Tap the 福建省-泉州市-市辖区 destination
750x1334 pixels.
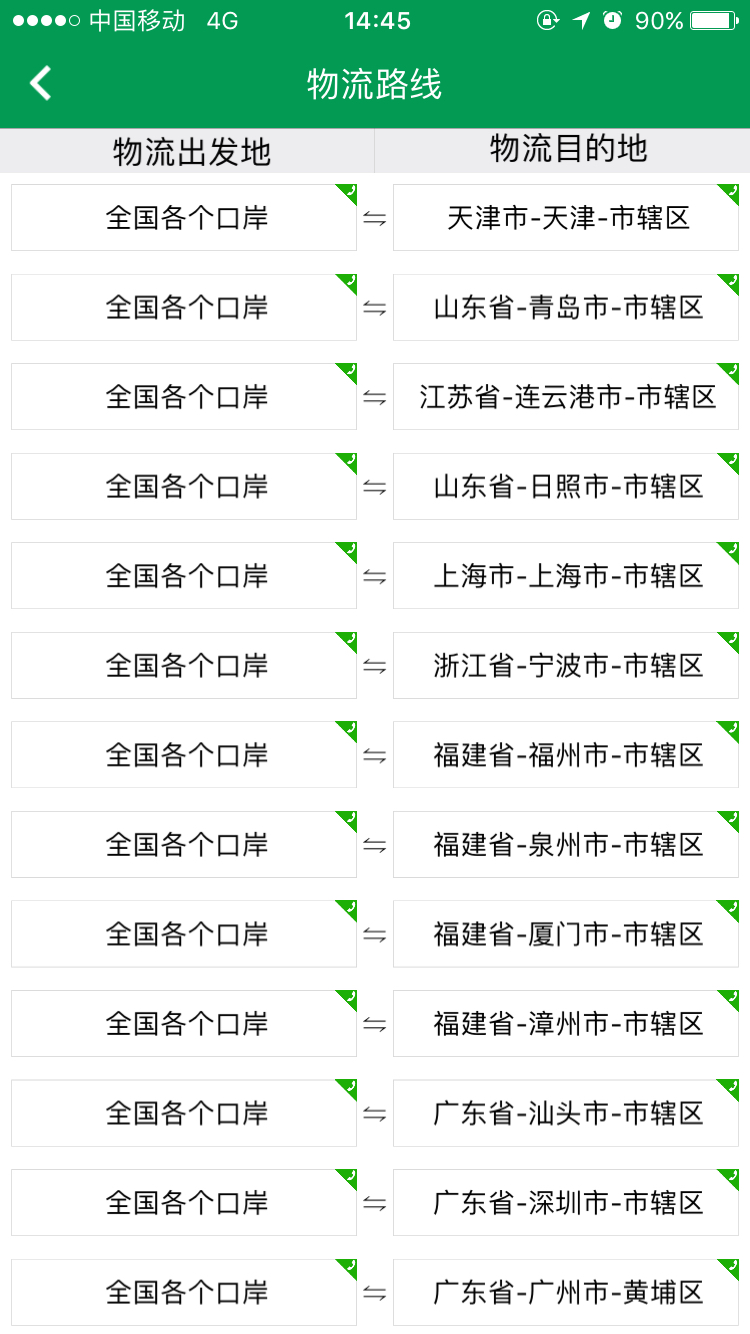pyautogui.click(x=566, y=844)
